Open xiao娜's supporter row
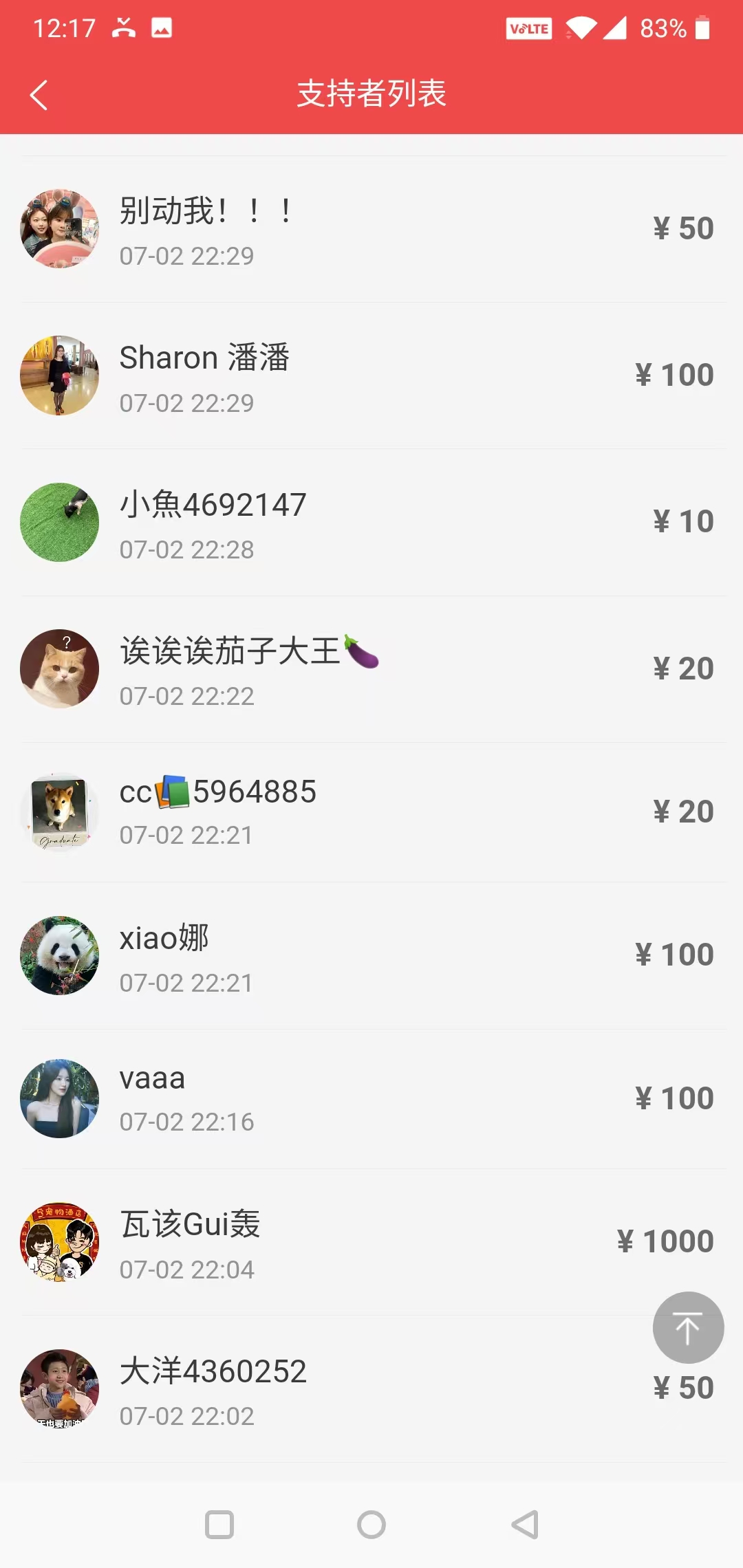The height and width of the screenshot is (1568, 743). coord(371,955)
